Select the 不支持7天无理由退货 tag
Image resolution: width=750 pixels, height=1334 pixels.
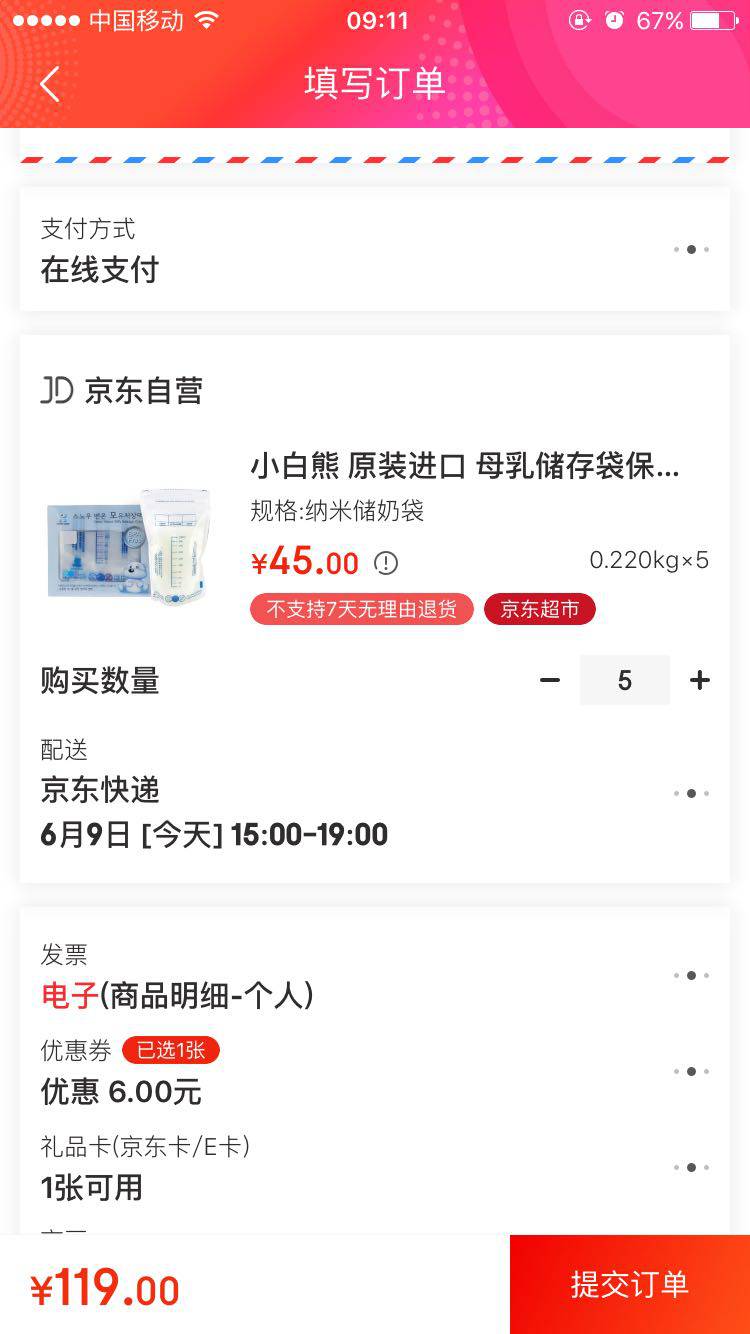pos(361,609)
